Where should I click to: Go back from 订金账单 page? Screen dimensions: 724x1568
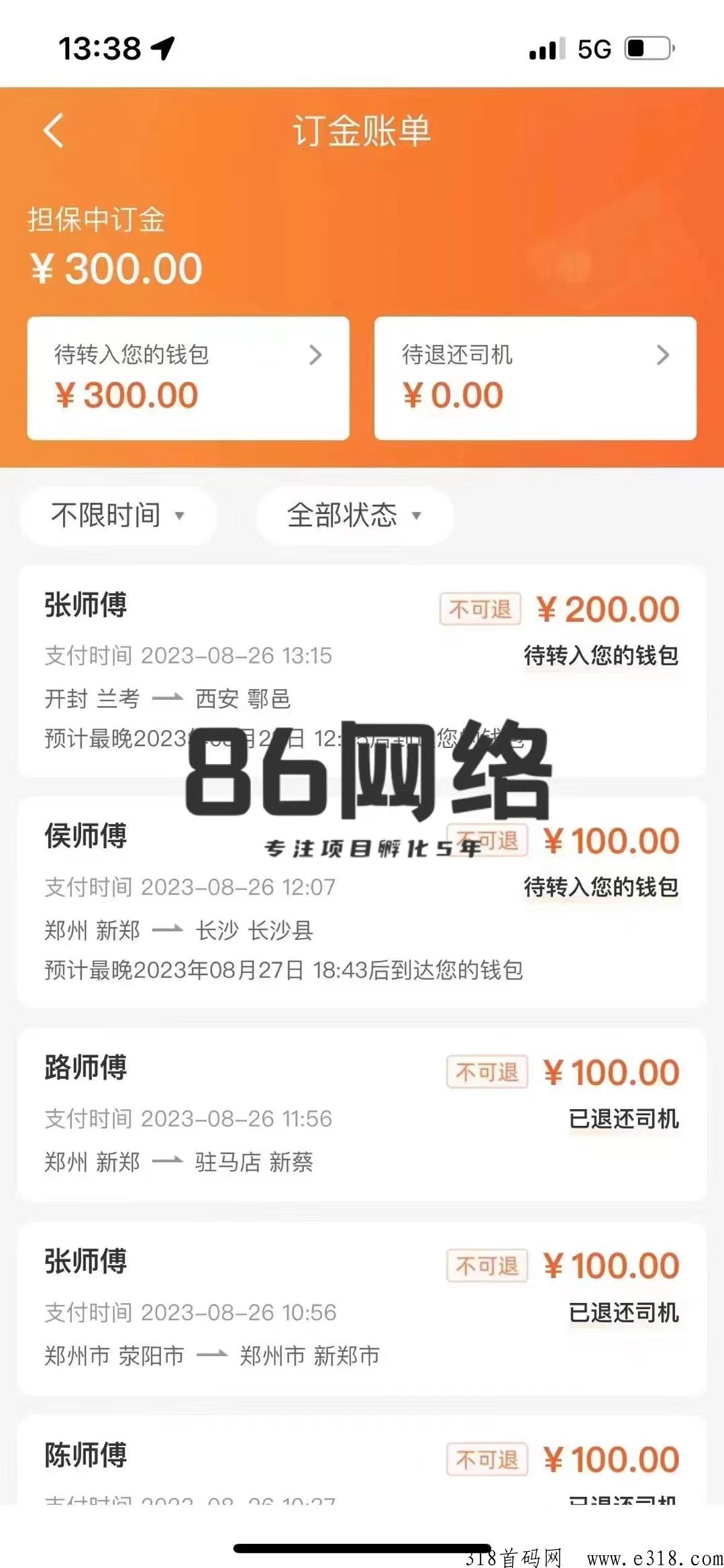pos(54,130)
